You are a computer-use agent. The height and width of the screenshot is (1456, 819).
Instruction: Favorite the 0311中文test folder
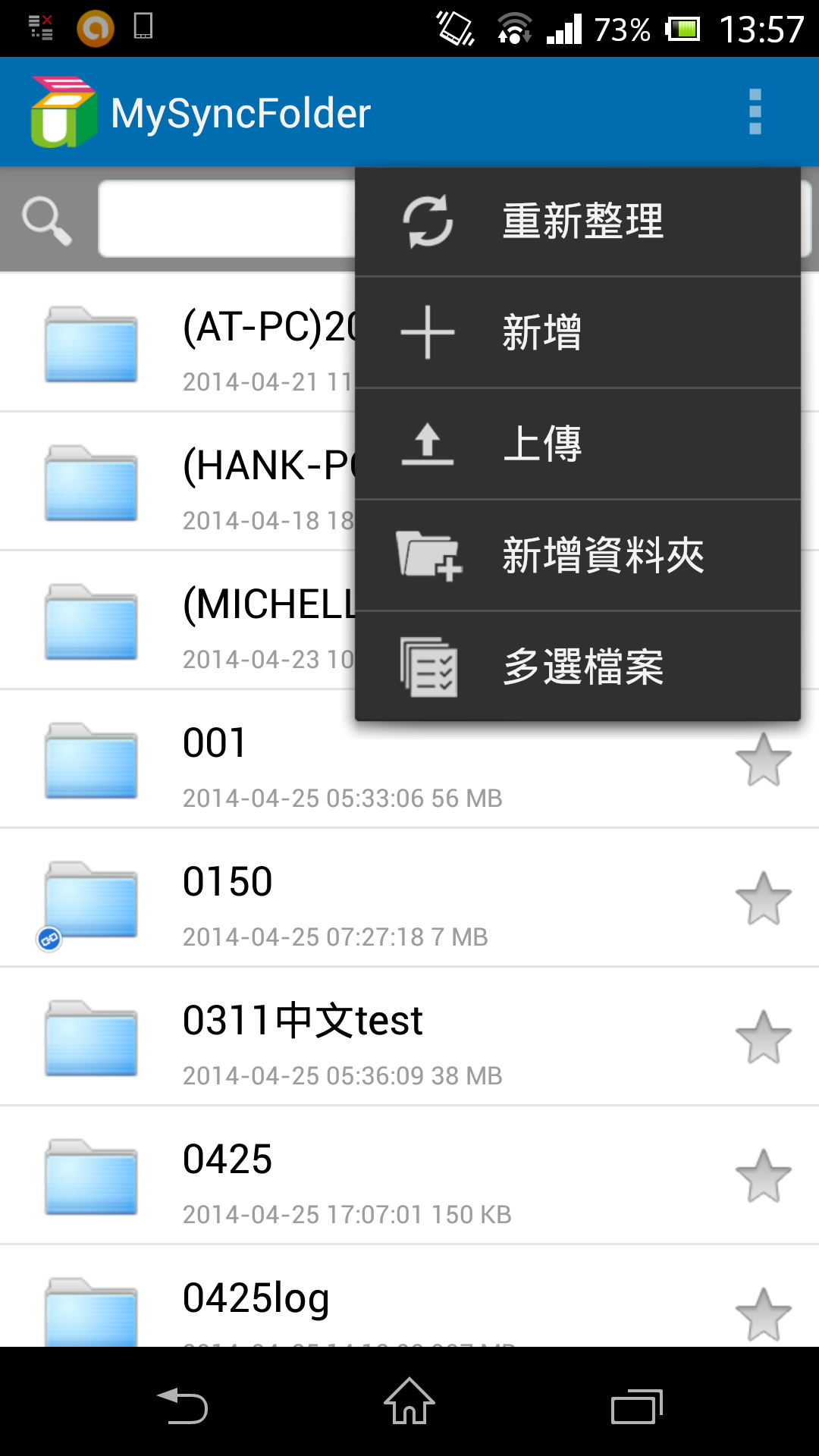pos(763,1037)
